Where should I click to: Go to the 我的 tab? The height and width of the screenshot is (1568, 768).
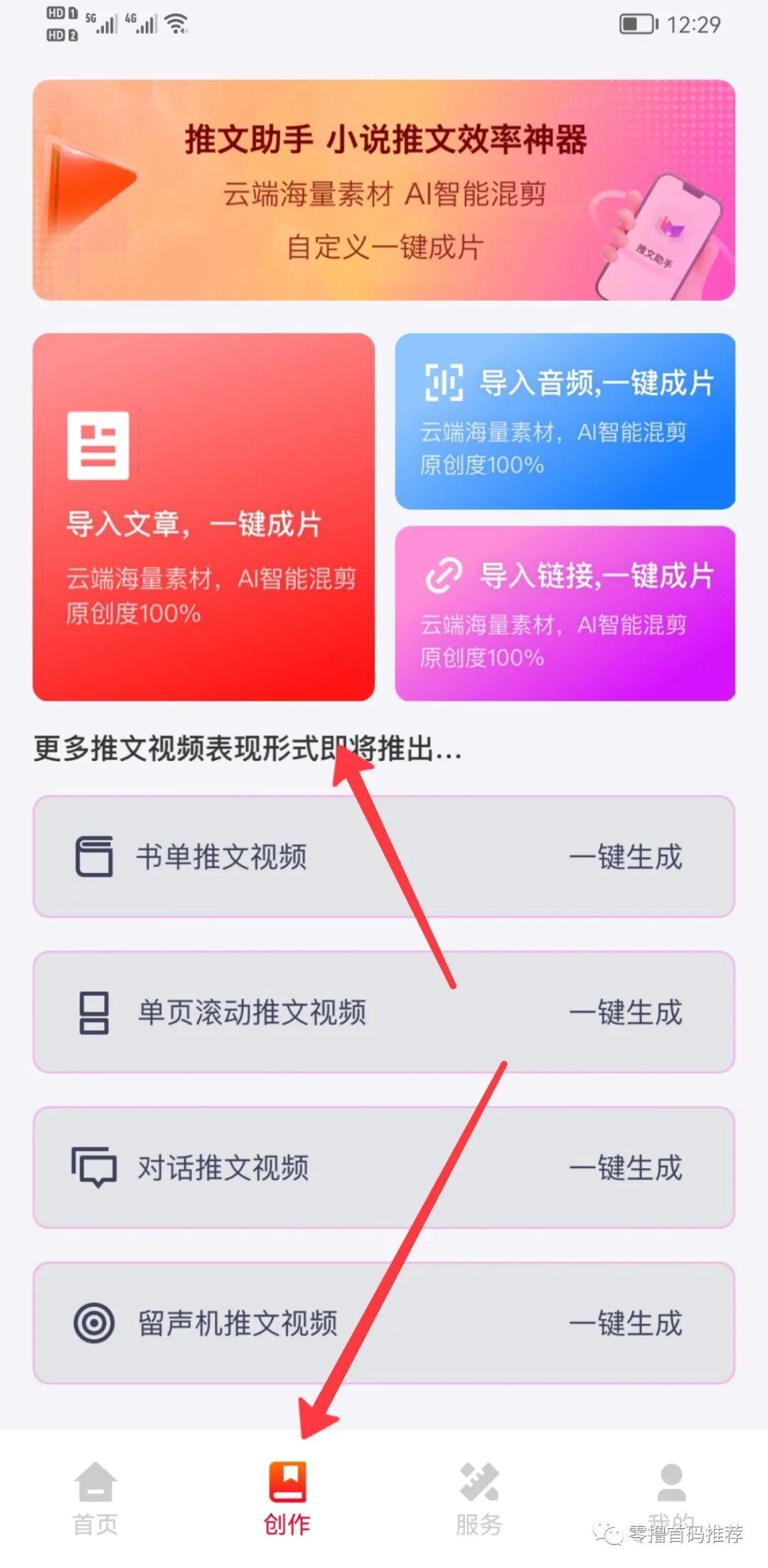tap(671, 1498)
